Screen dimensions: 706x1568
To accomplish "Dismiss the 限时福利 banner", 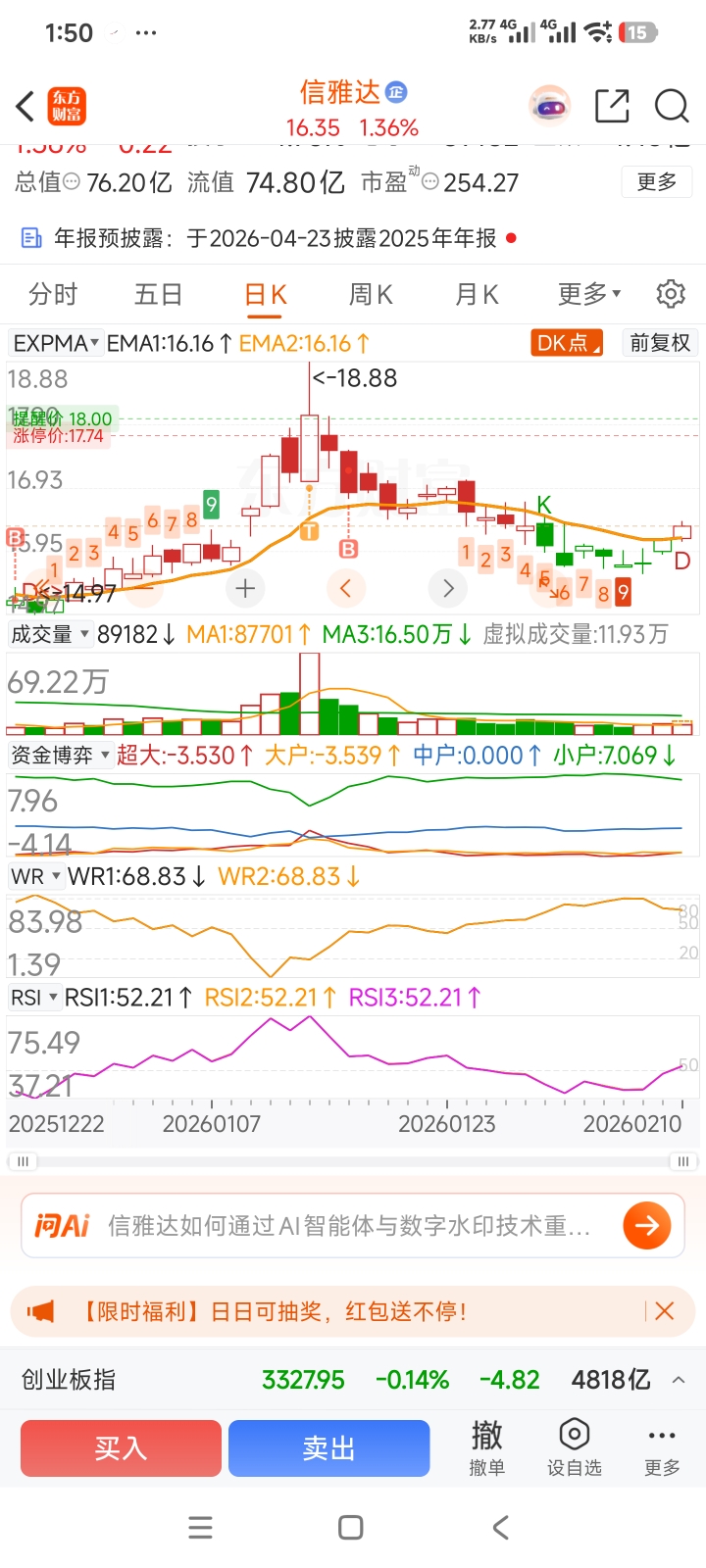I will (664, 1311).
